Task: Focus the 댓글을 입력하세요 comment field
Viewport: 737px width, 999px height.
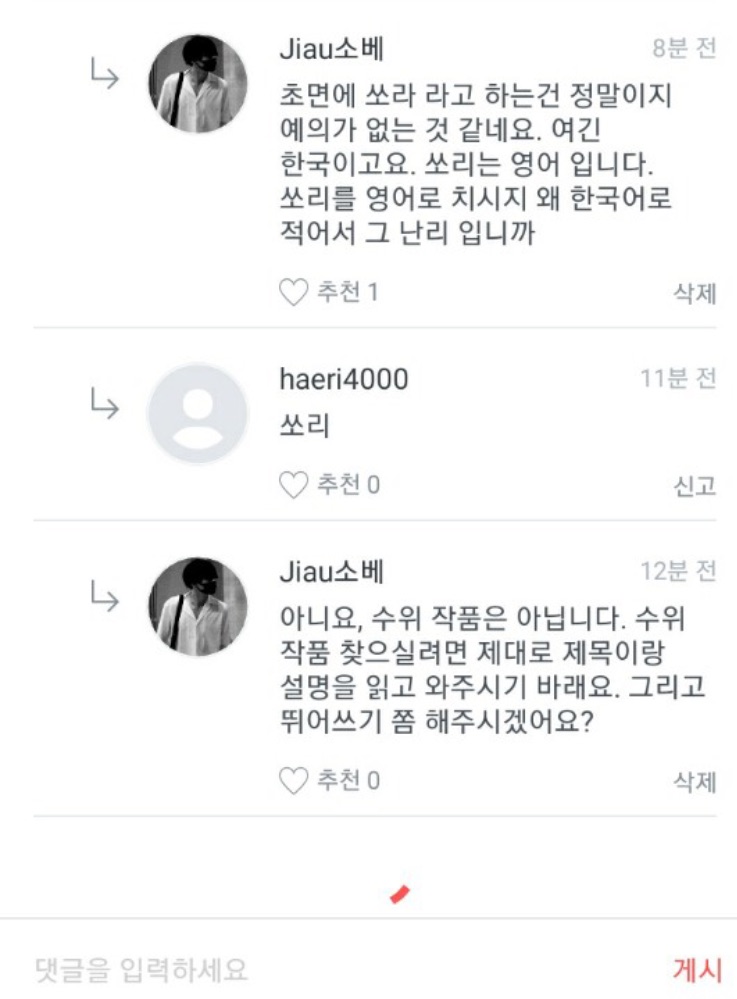Action: pyautogui.click(x=300, y=969)
